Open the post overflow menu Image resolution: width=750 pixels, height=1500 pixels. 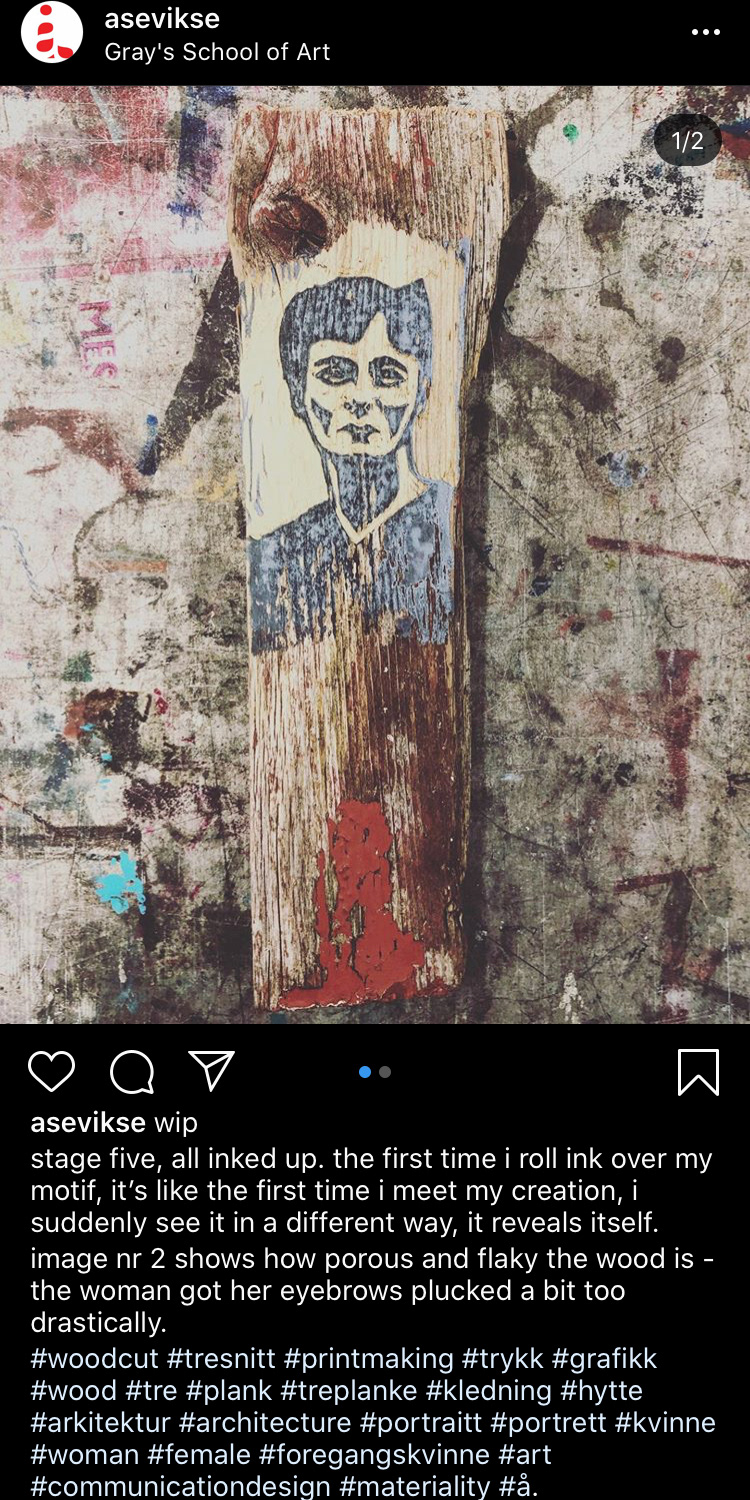point(705,33)
